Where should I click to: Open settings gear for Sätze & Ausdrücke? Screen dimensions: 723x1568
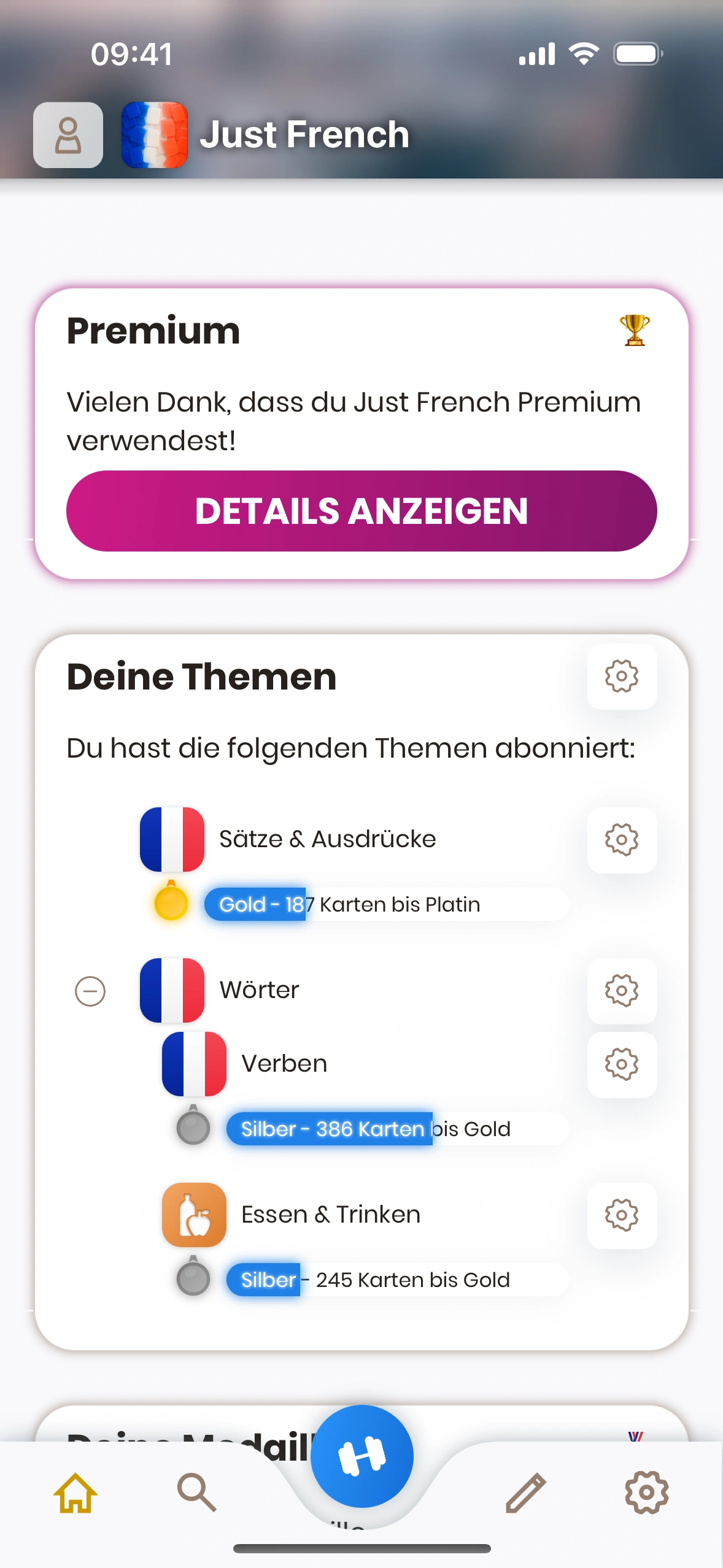(622, 840)
